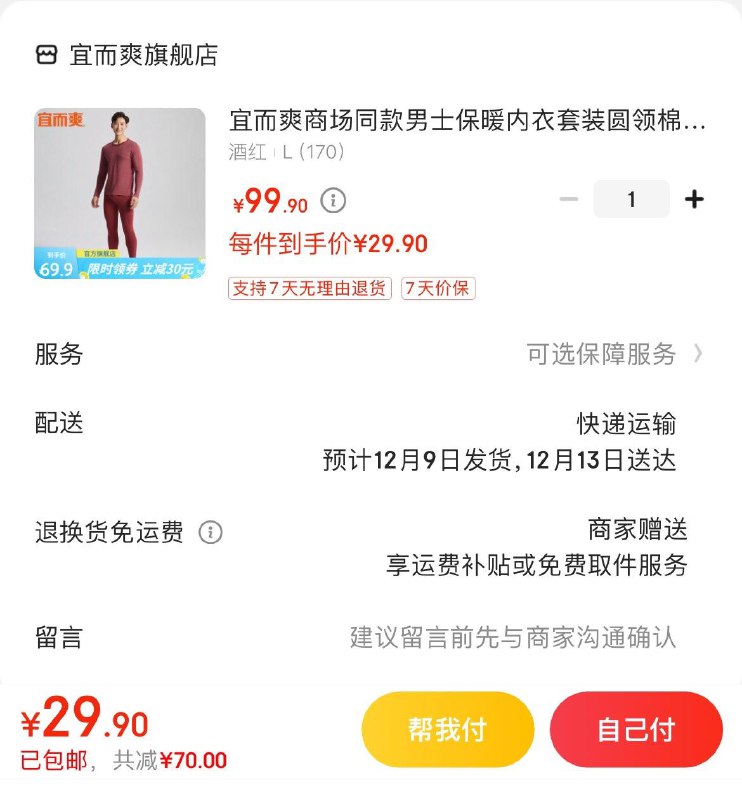Change the 酒红 L(170) variant selection
742x800 pixels.
click(x=290, y=155)
